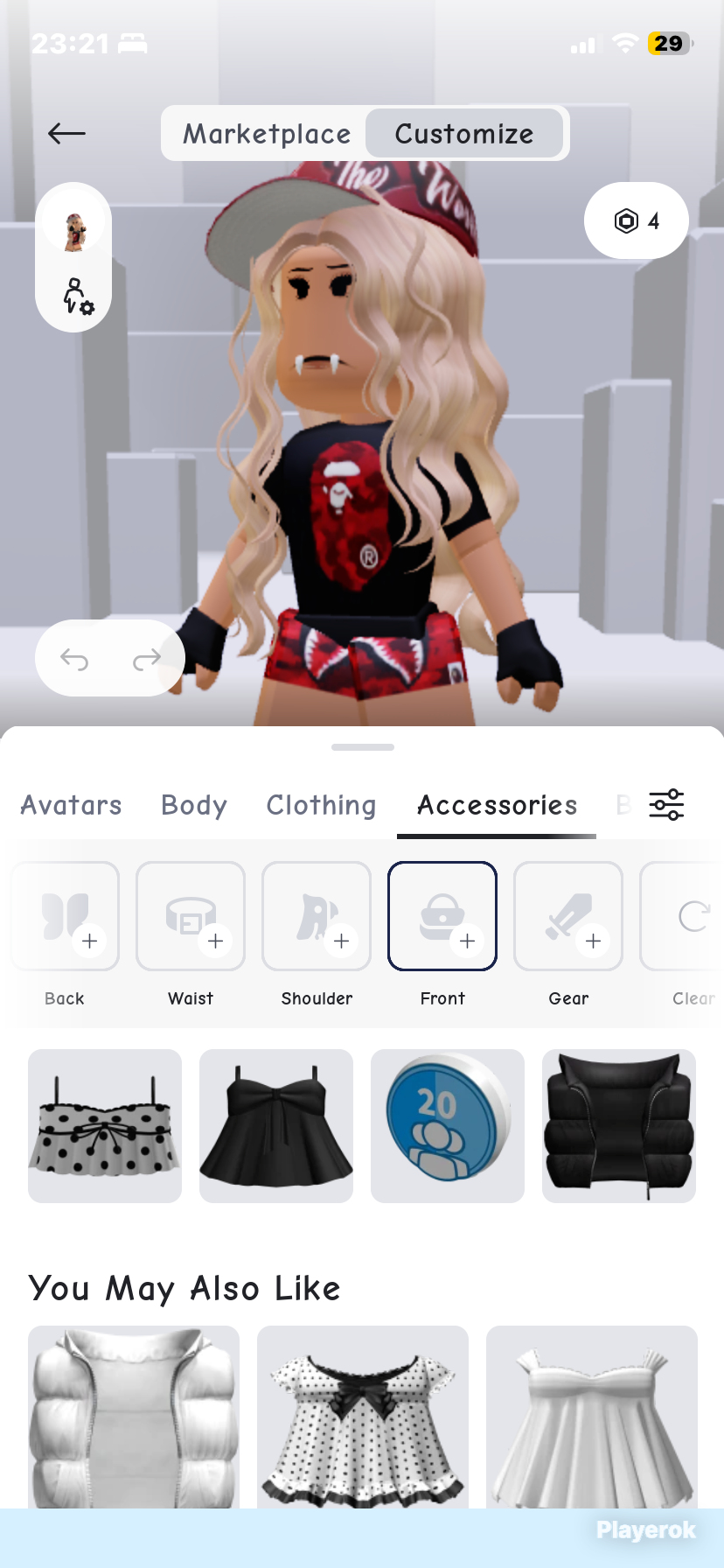Image resolution: width=724 pixels, height=1568 pixels.
Task: Open the Body category tab
Action: click(x=194, y=805)
